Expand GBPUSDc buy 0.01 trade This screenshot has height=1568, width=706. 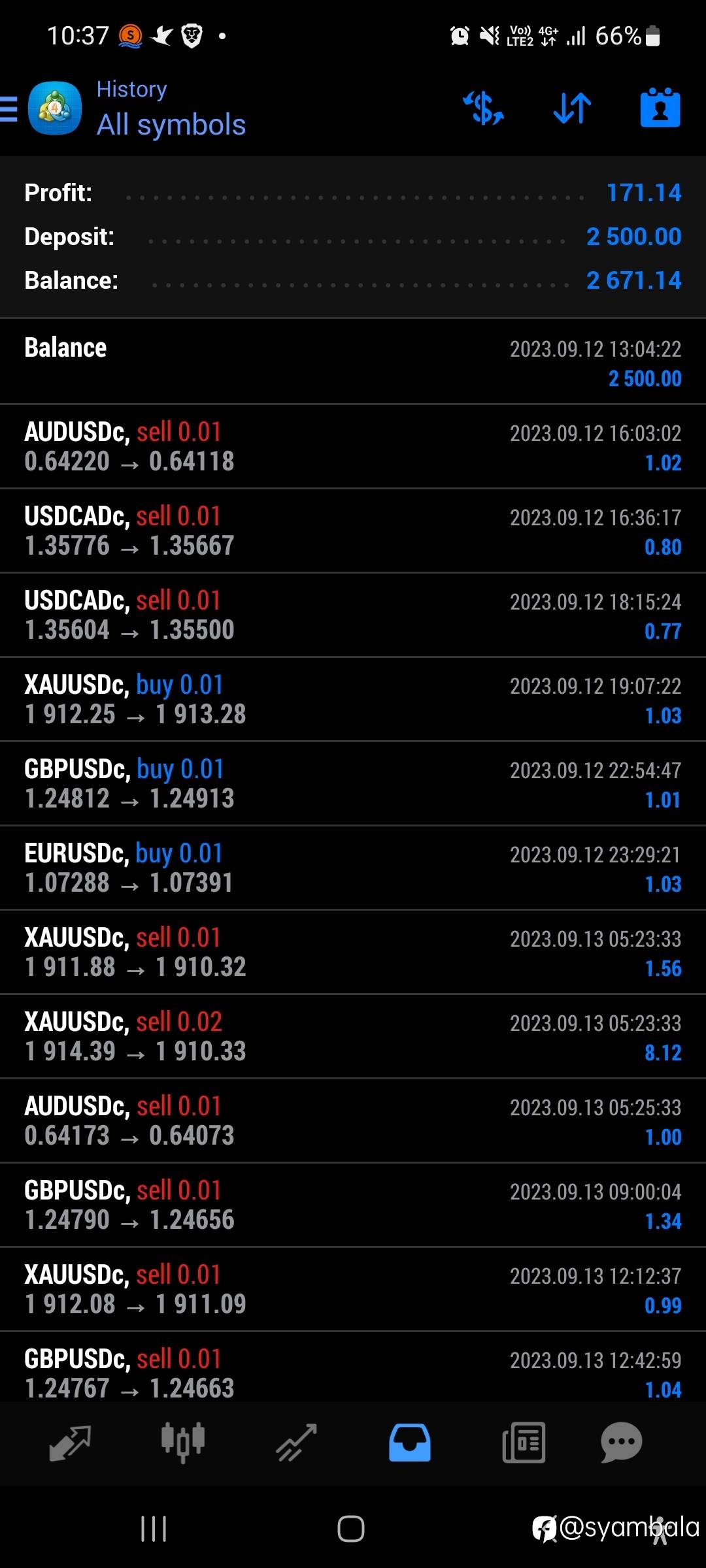(x=353, y=784)
